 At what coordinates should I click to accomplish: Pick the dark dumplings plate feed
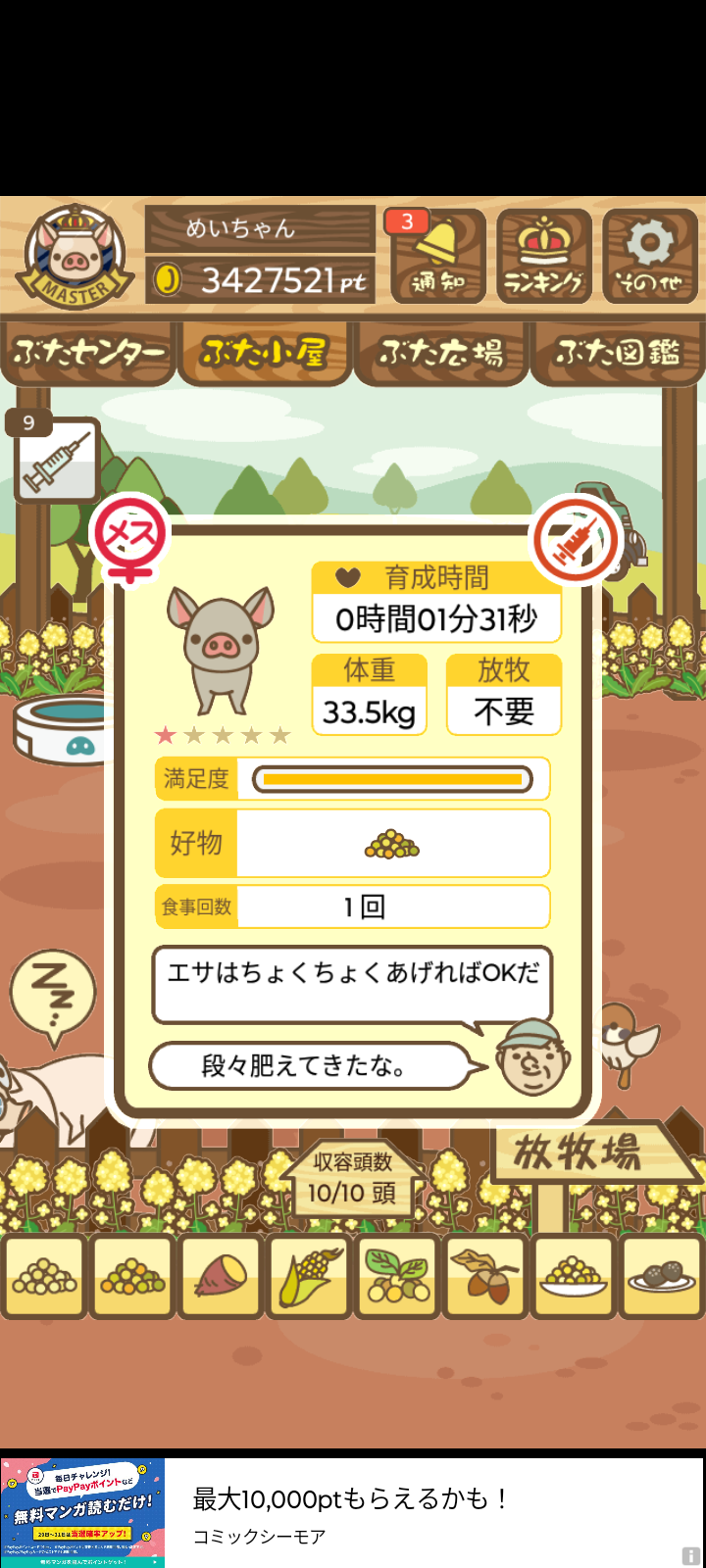662,1277
